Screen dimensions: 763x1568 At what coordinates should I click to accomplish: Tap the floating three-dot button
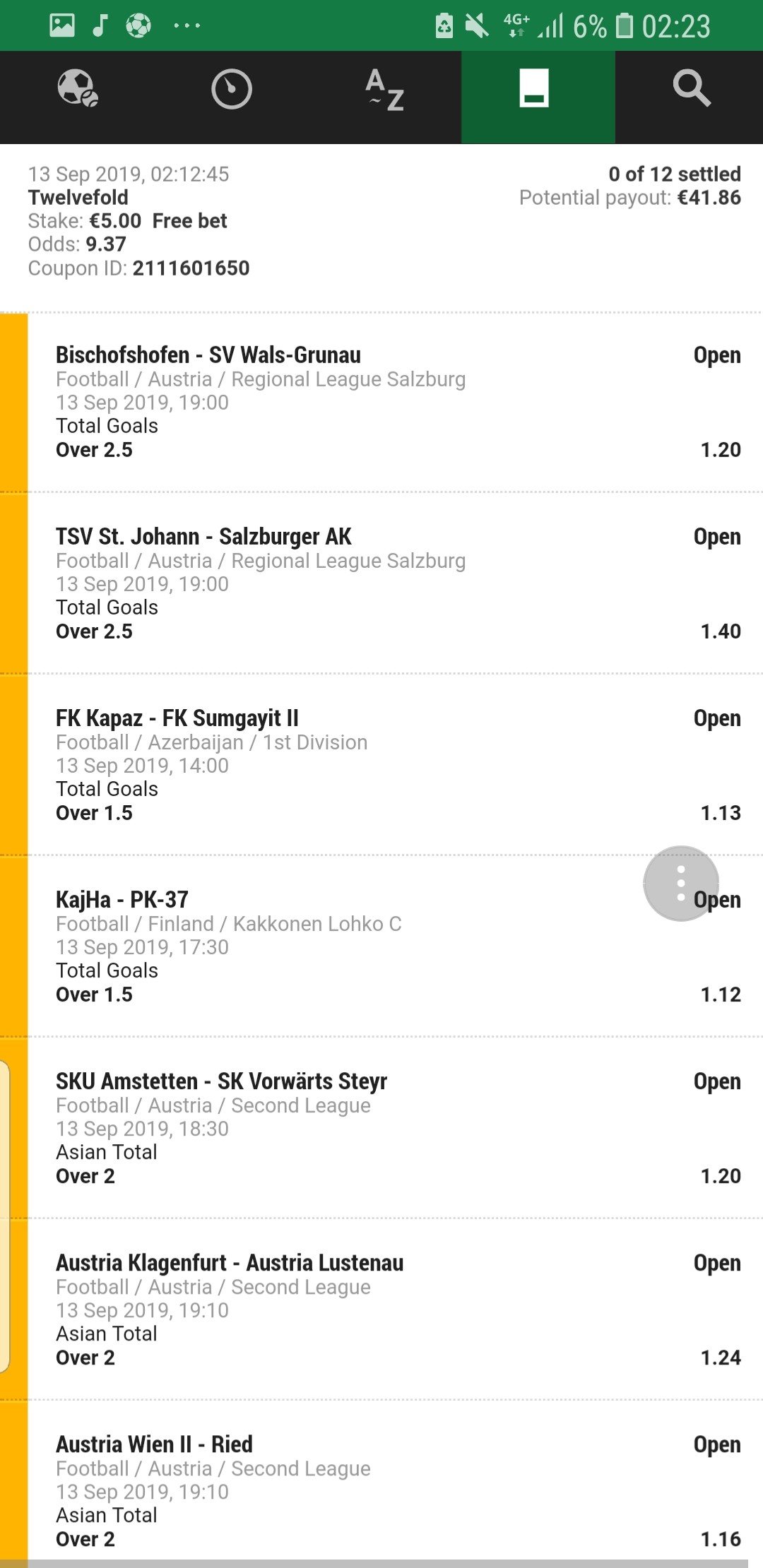[680, 883]
